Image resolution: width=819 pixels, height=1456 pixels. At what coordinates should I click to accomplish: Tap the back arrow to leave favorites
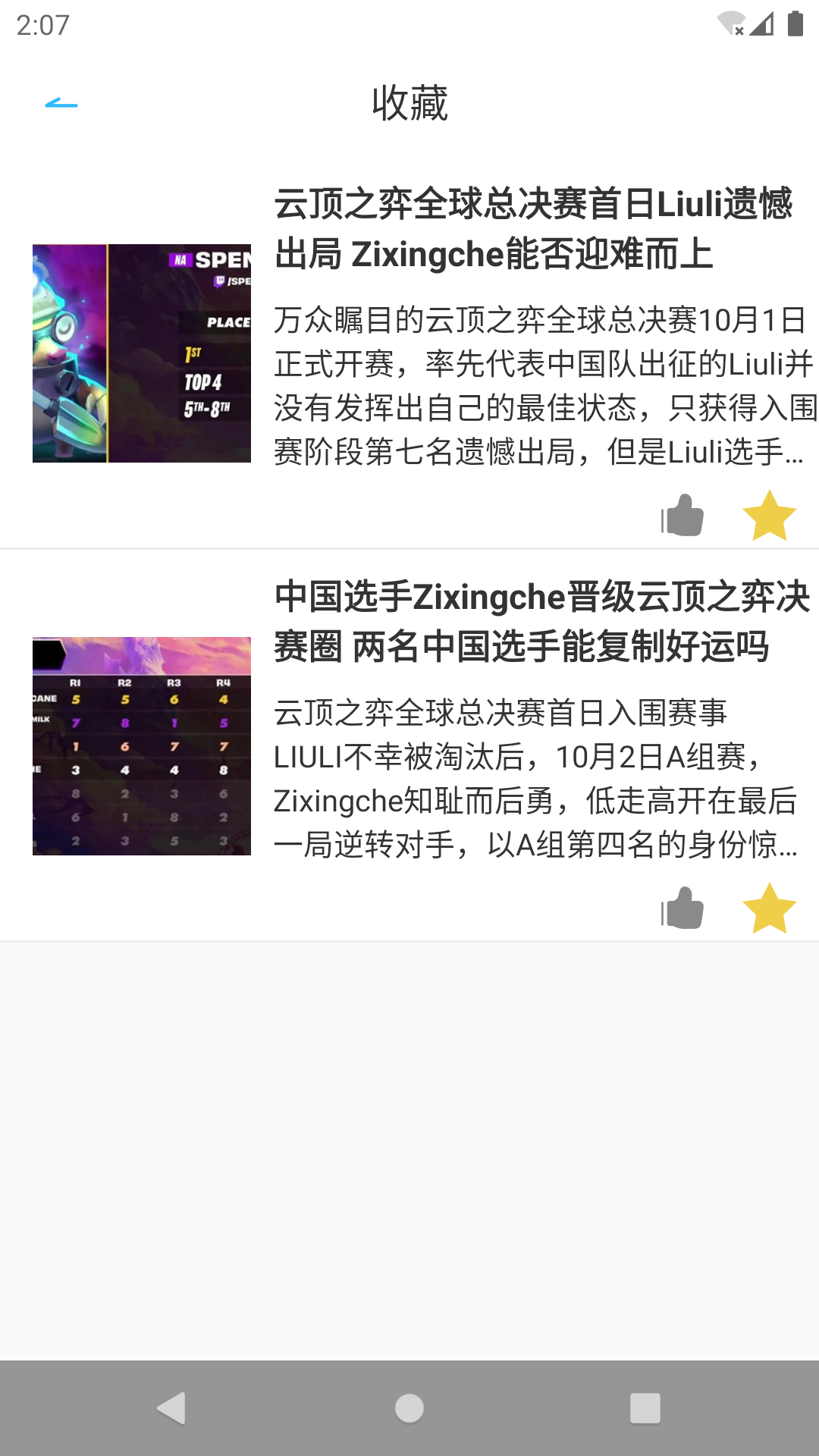[62, 104]
